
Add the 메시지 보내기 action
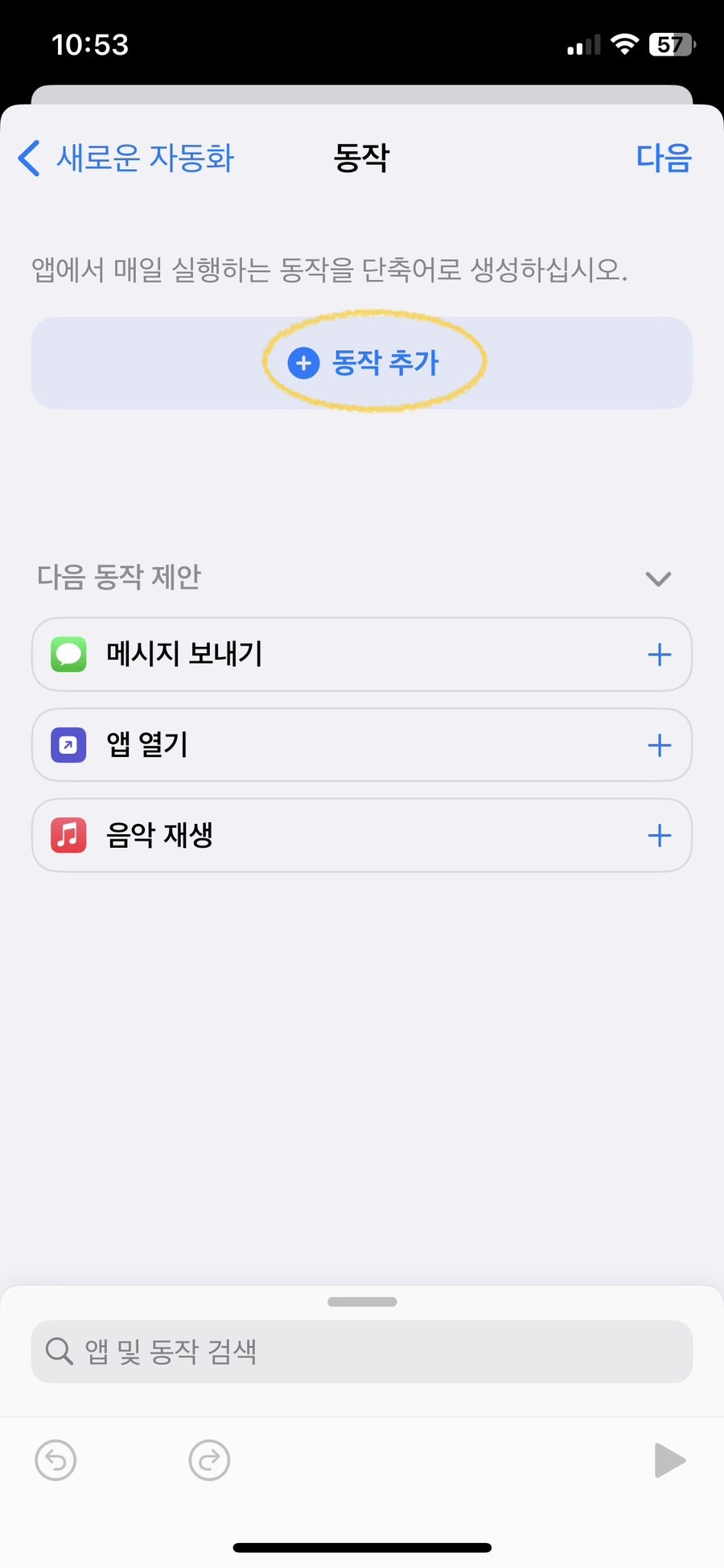coord(659,655)
